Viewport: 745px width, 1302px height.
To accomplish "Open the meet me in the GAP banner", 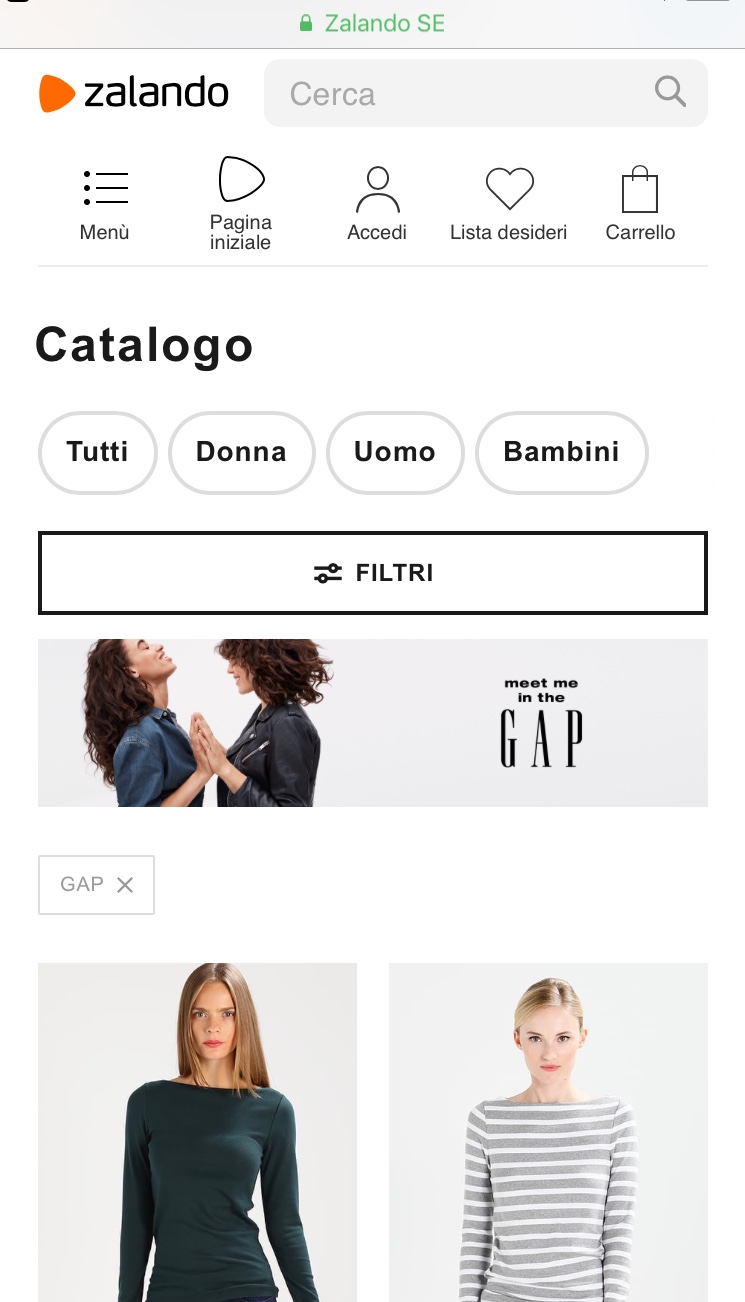I will coord(373,722).
